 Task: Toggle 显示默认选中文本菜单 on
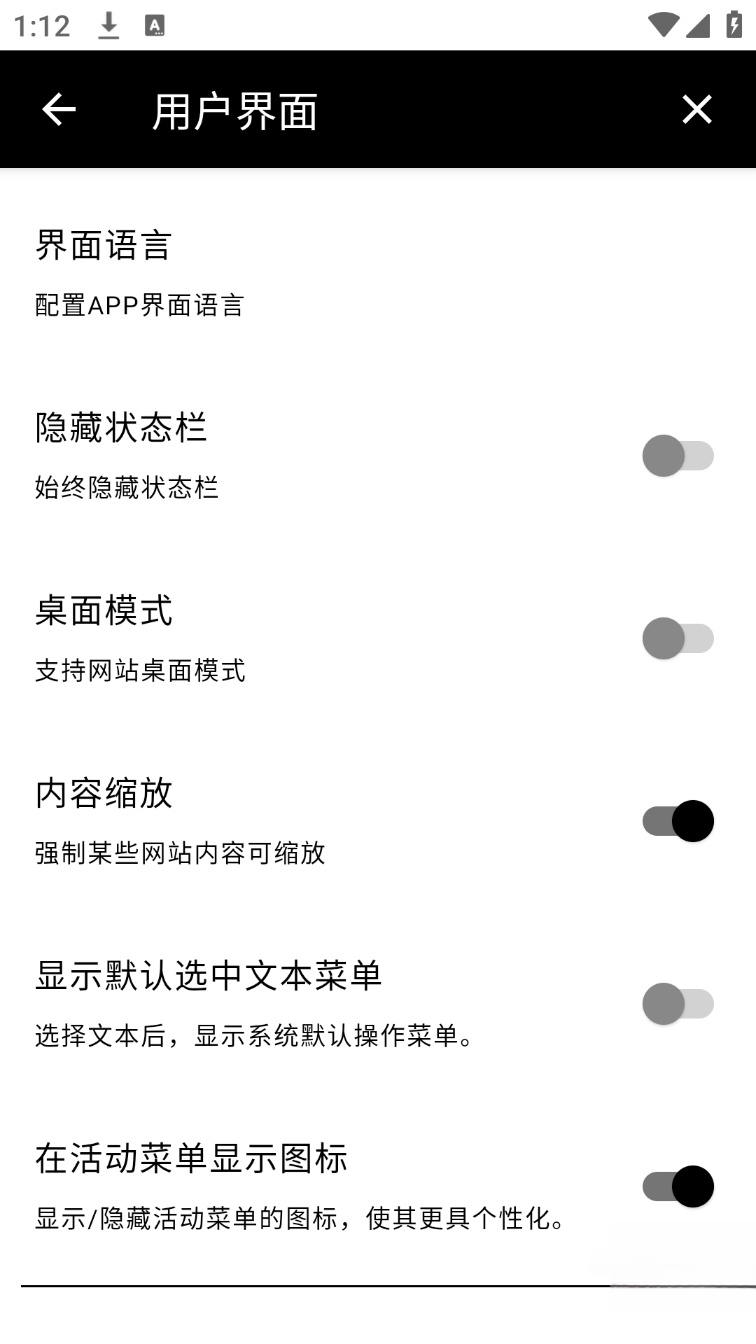678,1004
